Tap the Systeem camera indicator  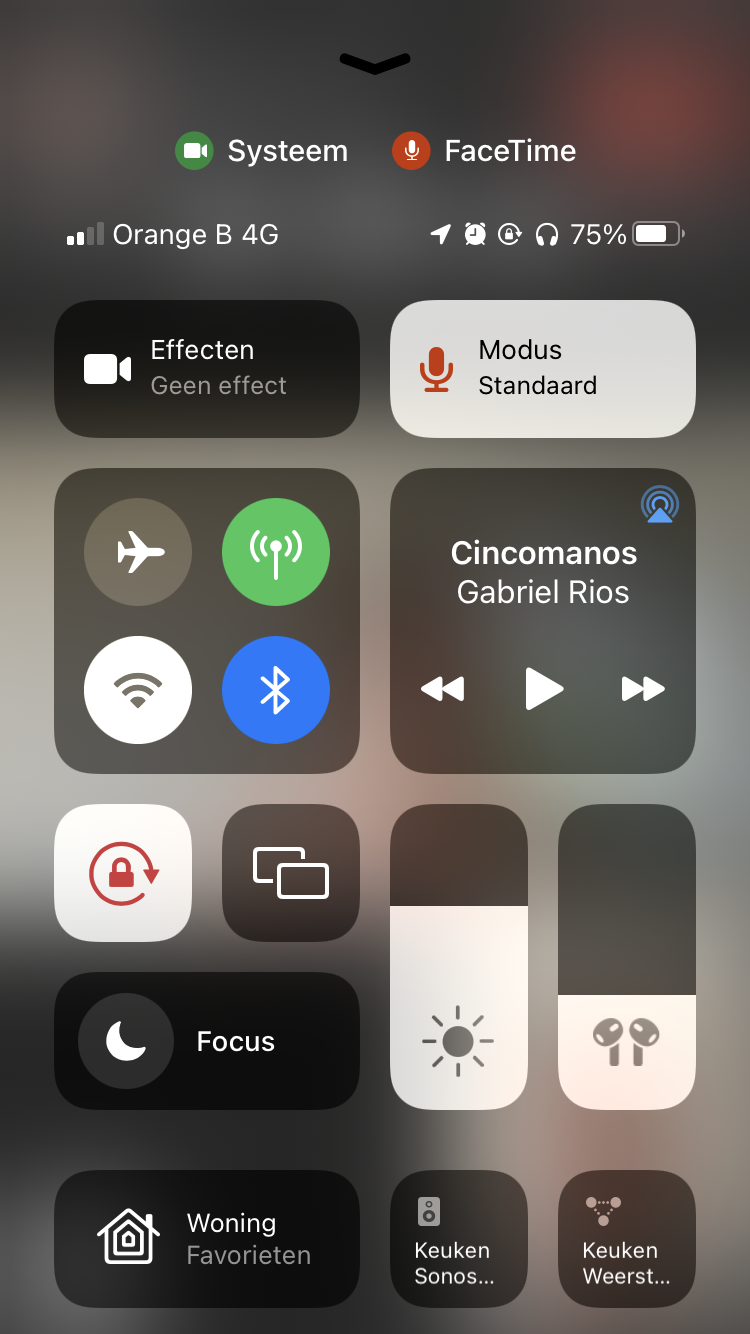point(262,151)
